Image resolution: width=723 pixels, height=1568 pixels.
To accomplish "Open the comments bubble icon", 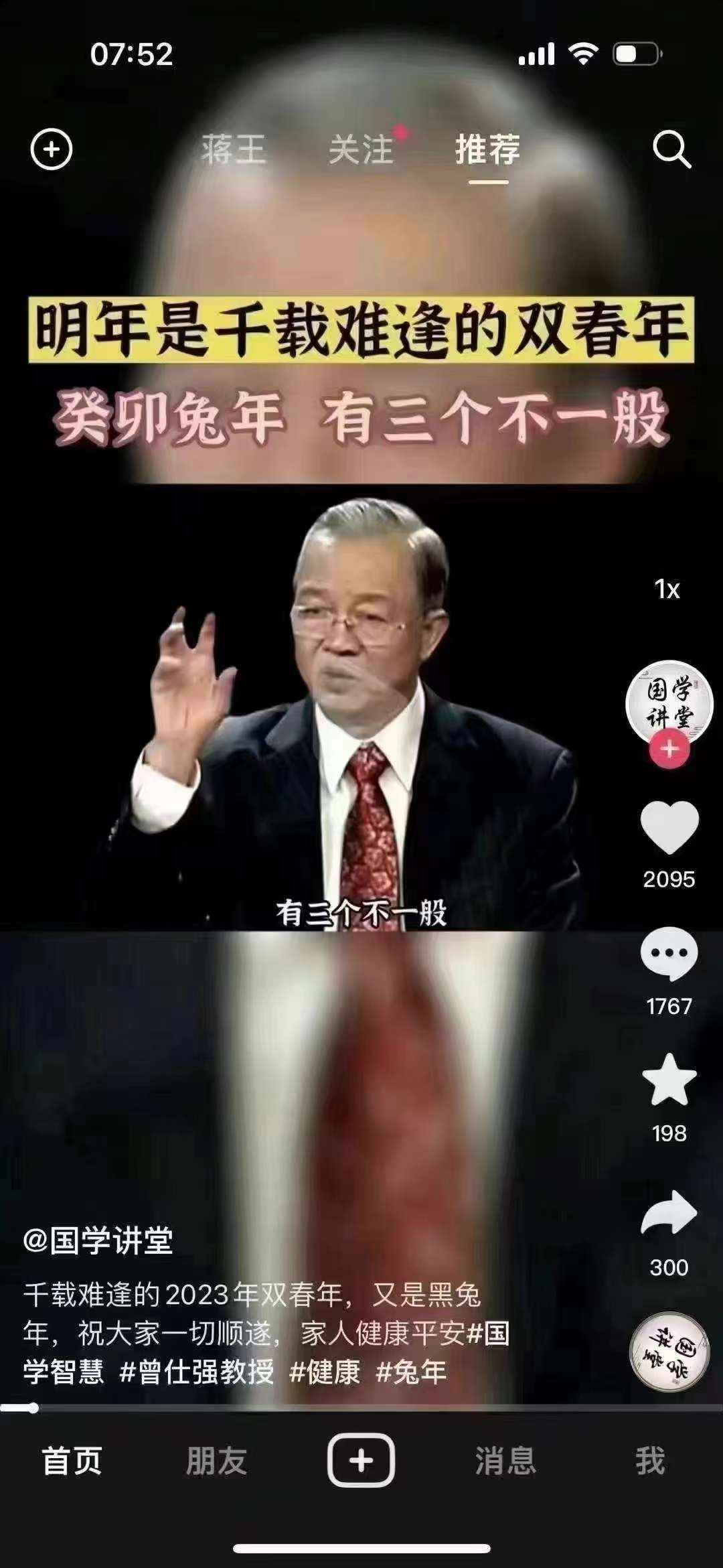I will pos(669,954).
